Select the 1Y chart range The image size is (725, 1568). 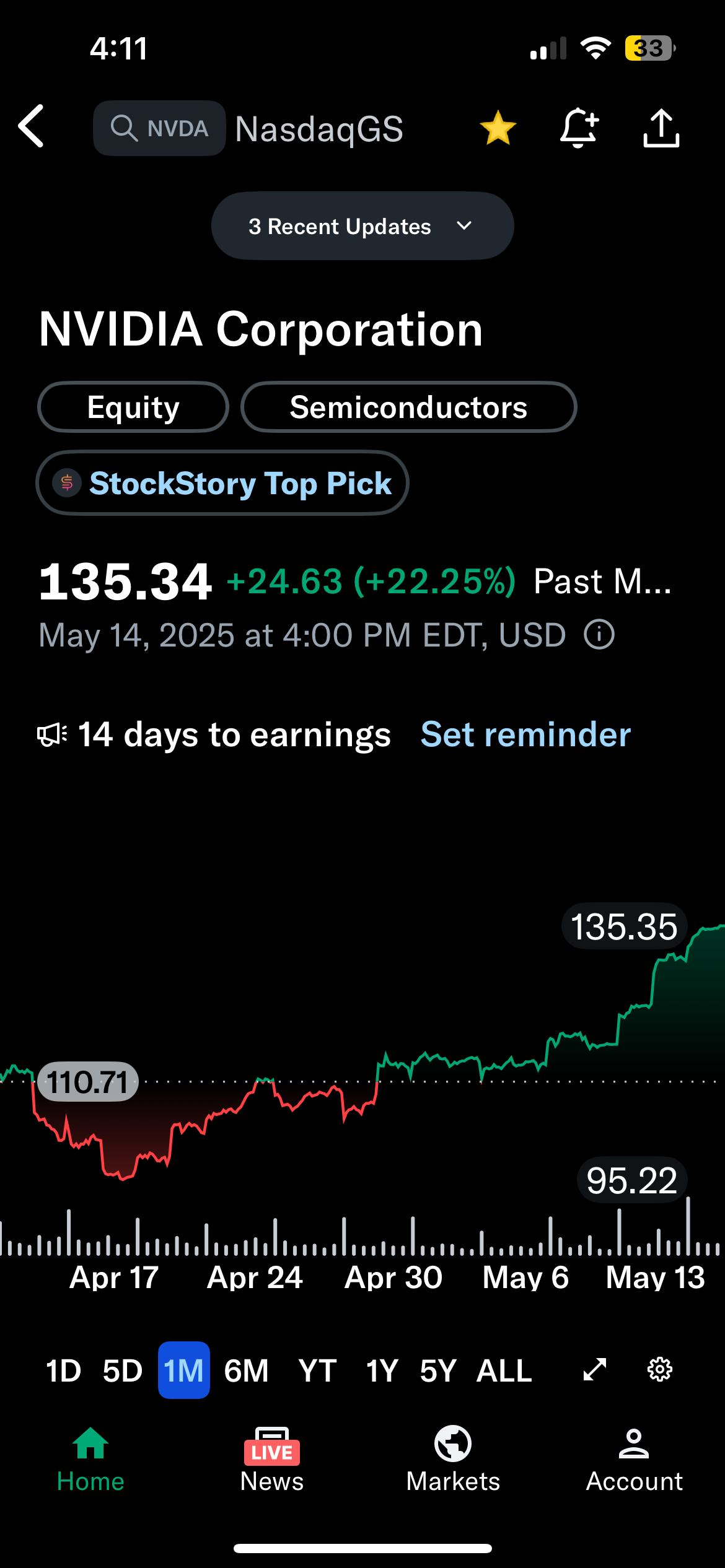tap(382, 1370)
